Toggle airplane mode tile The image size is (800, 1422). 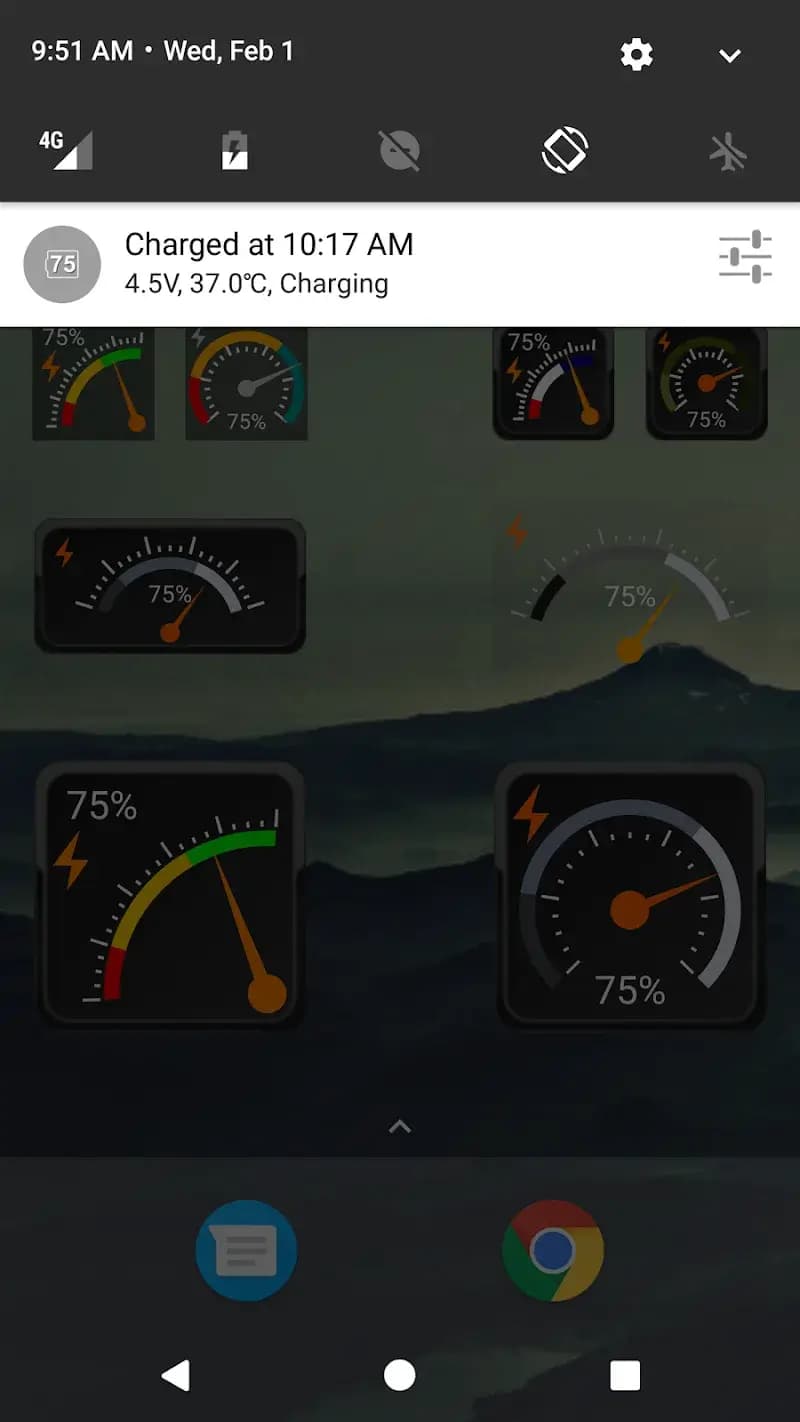coord(728,152)
